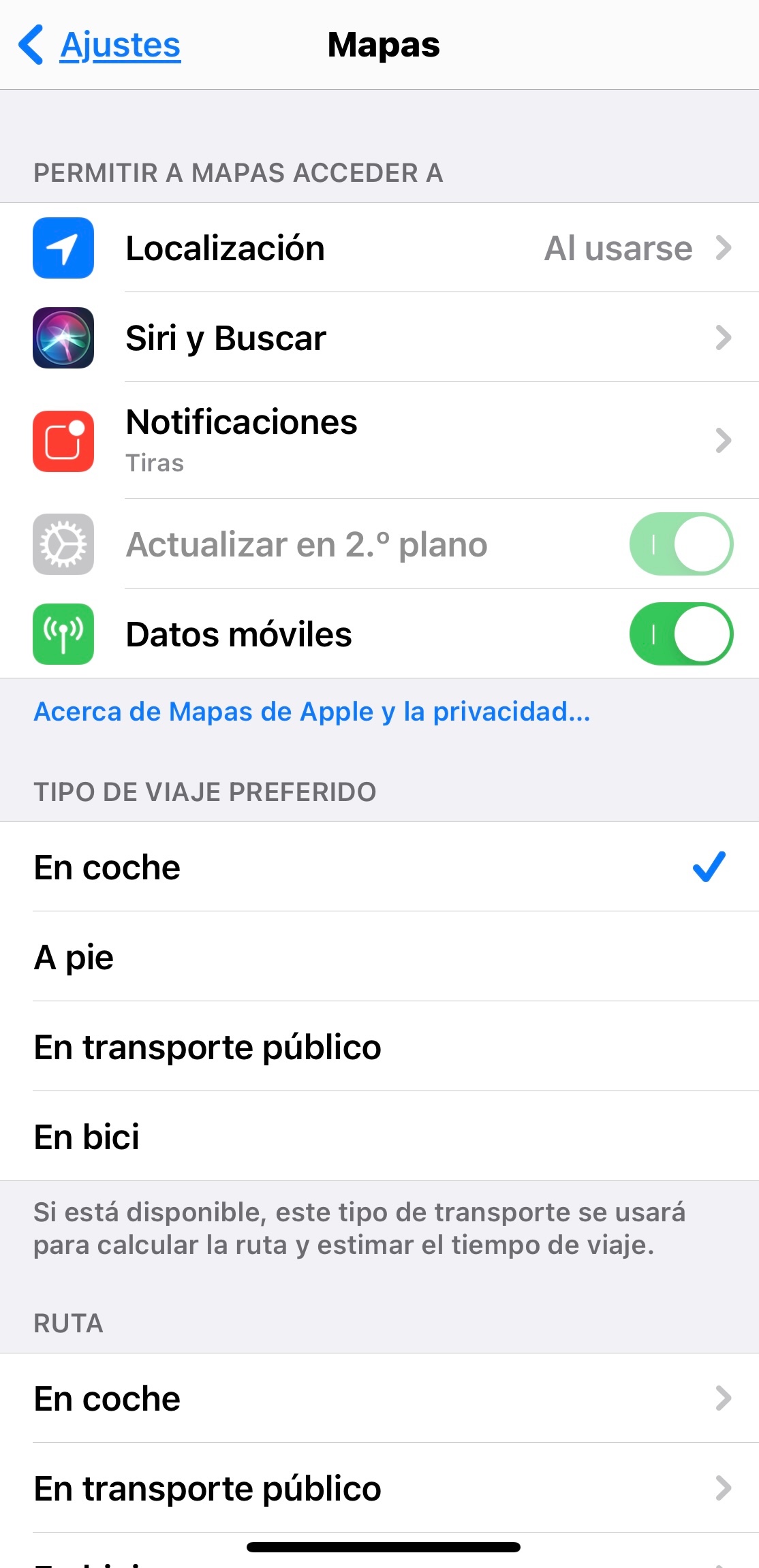This screenshot has width=759, height=1568.
Task: Open En transporte público route options under Ruta
Action: coord(379,1488)
